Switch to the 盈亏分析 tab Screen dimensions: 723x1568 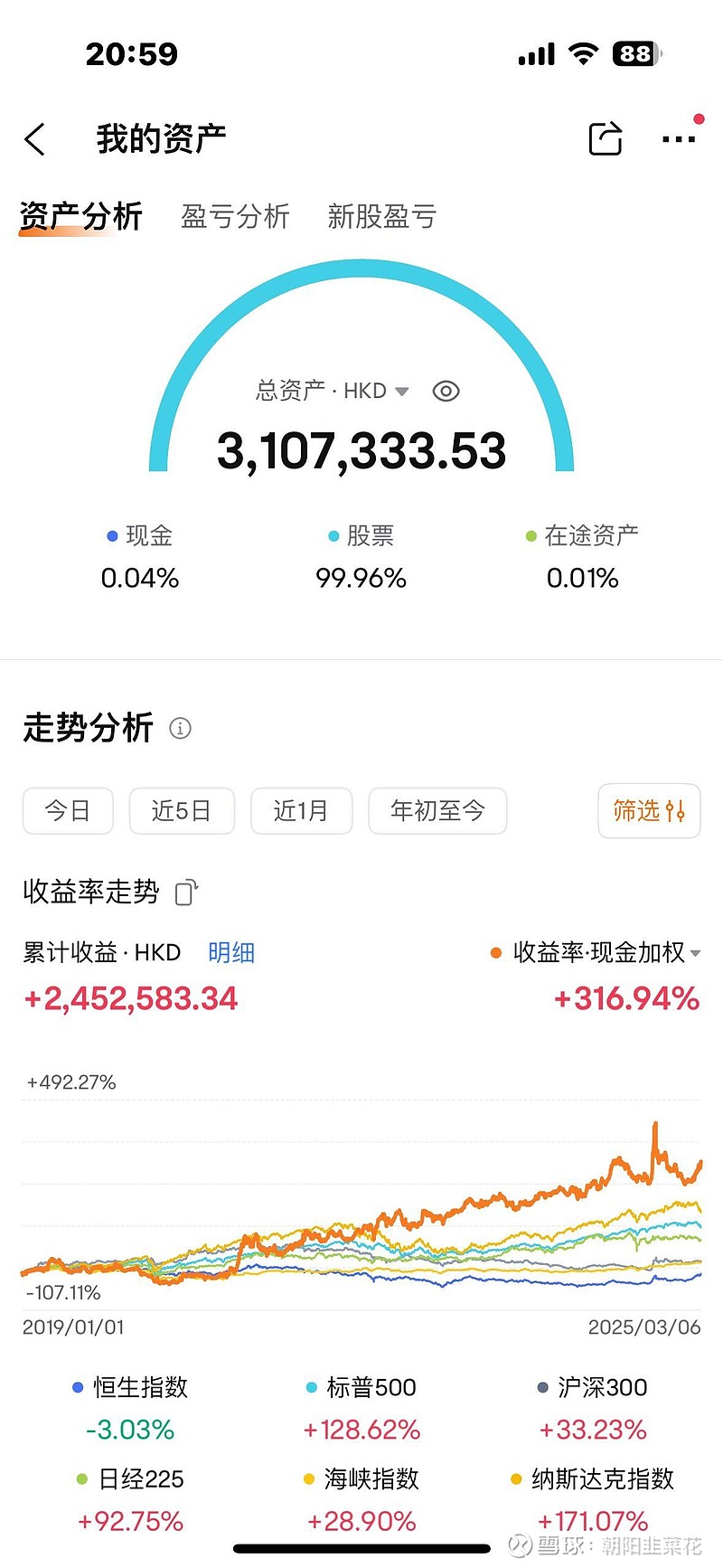click(234, 216)
